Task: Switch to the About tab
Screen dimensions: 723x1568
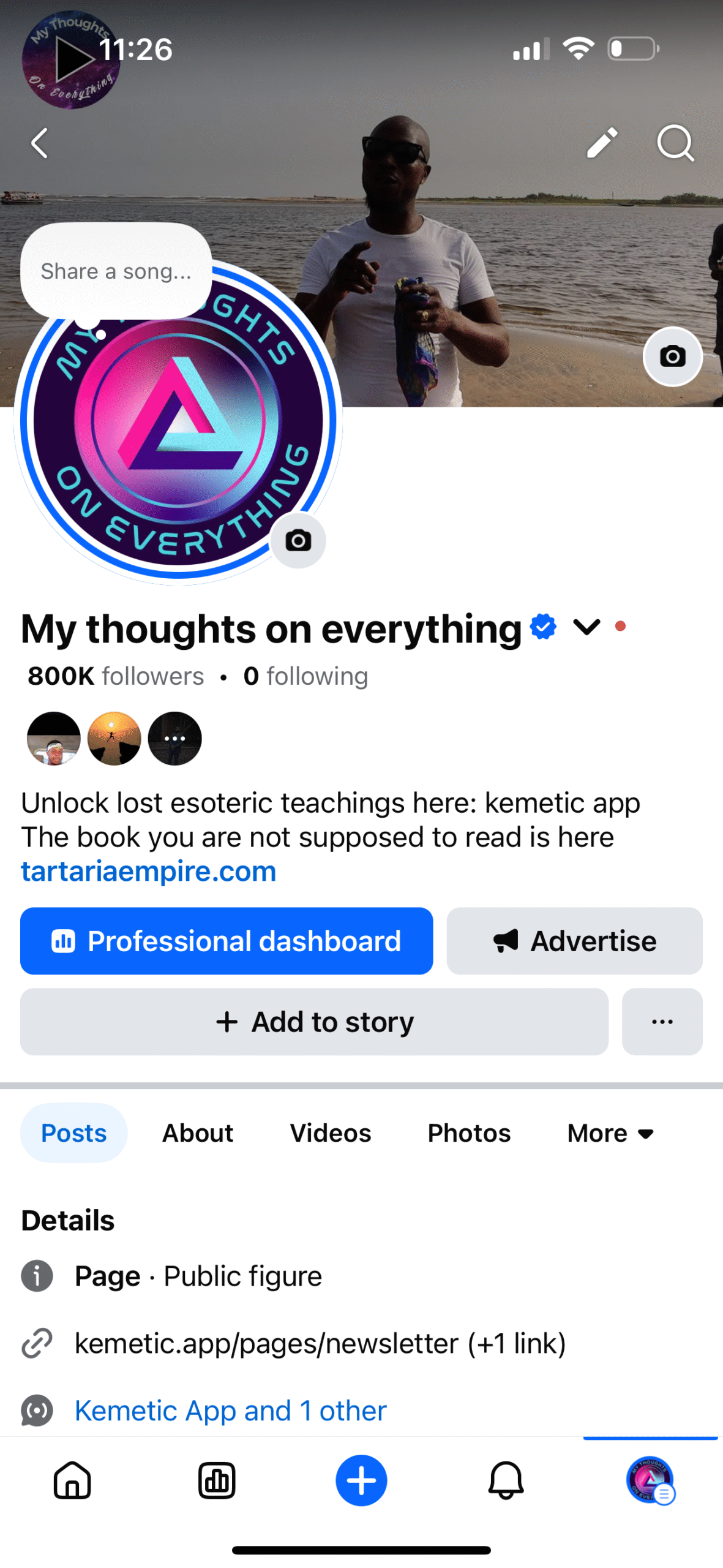Action: coord(198,1133)
